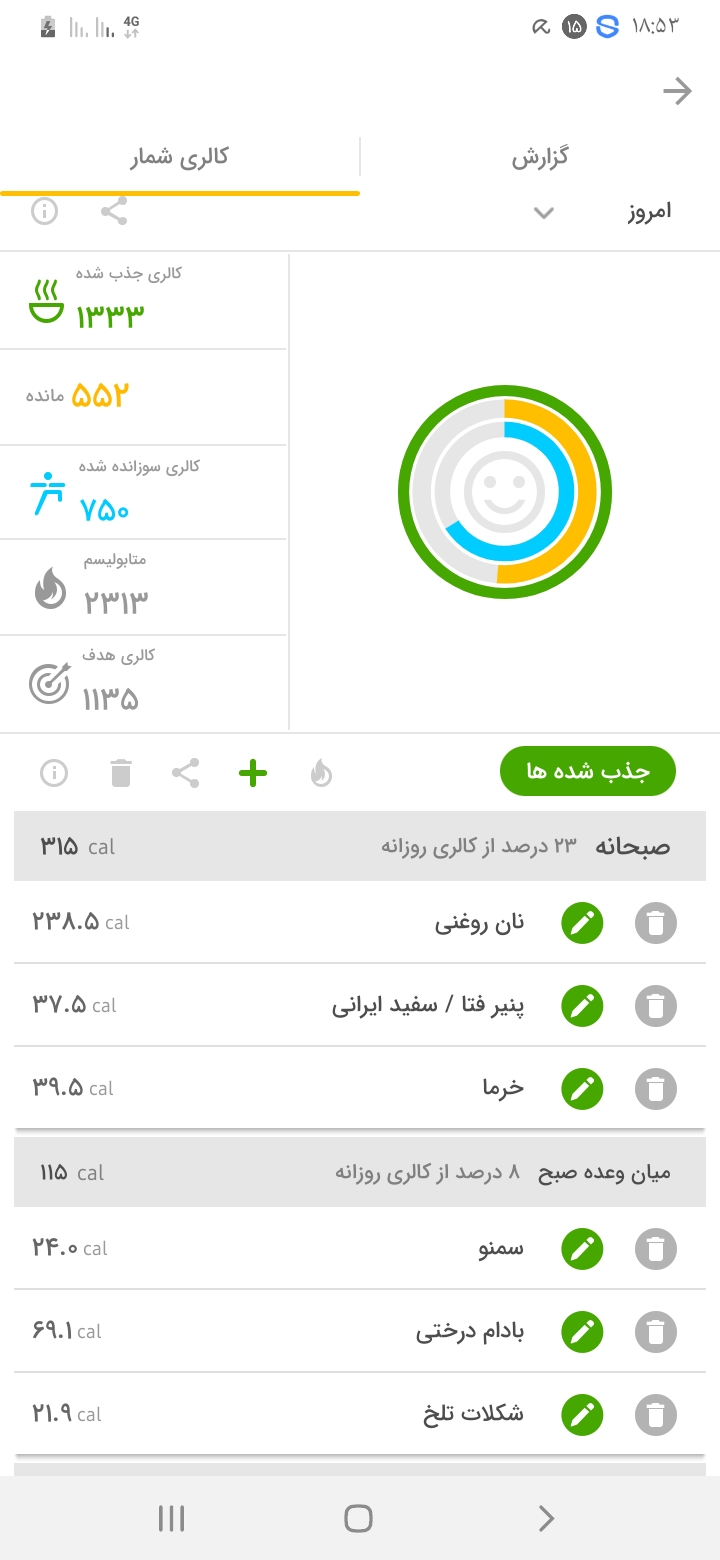
Task: Open the burned calories flame icon
Action: [x=321, y=773]
